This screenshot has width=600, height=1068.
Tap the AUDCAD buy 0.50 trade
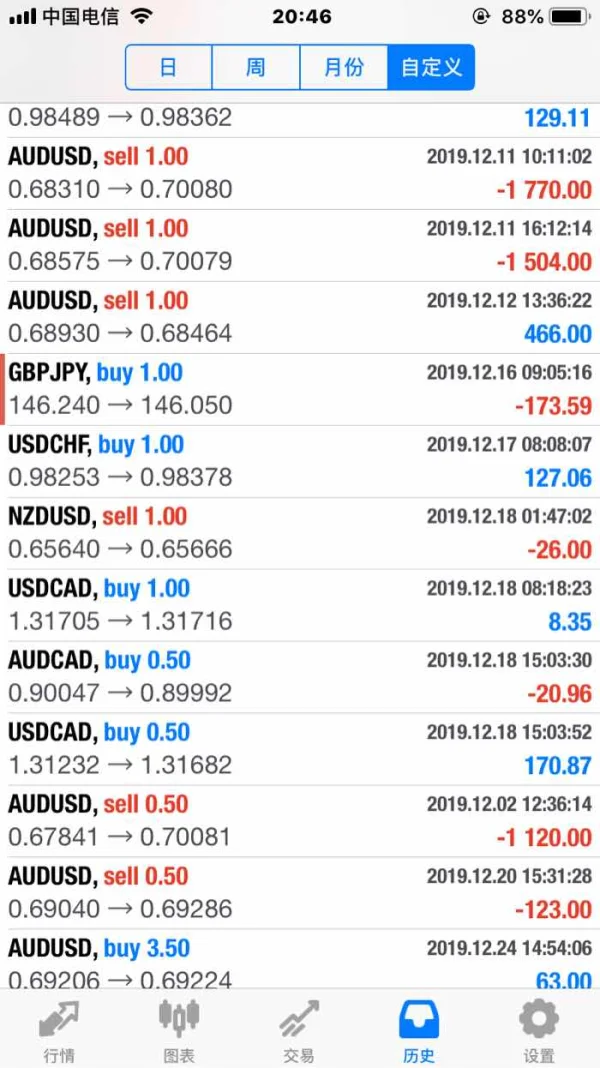pyautogui.click(x=300, y=677)
